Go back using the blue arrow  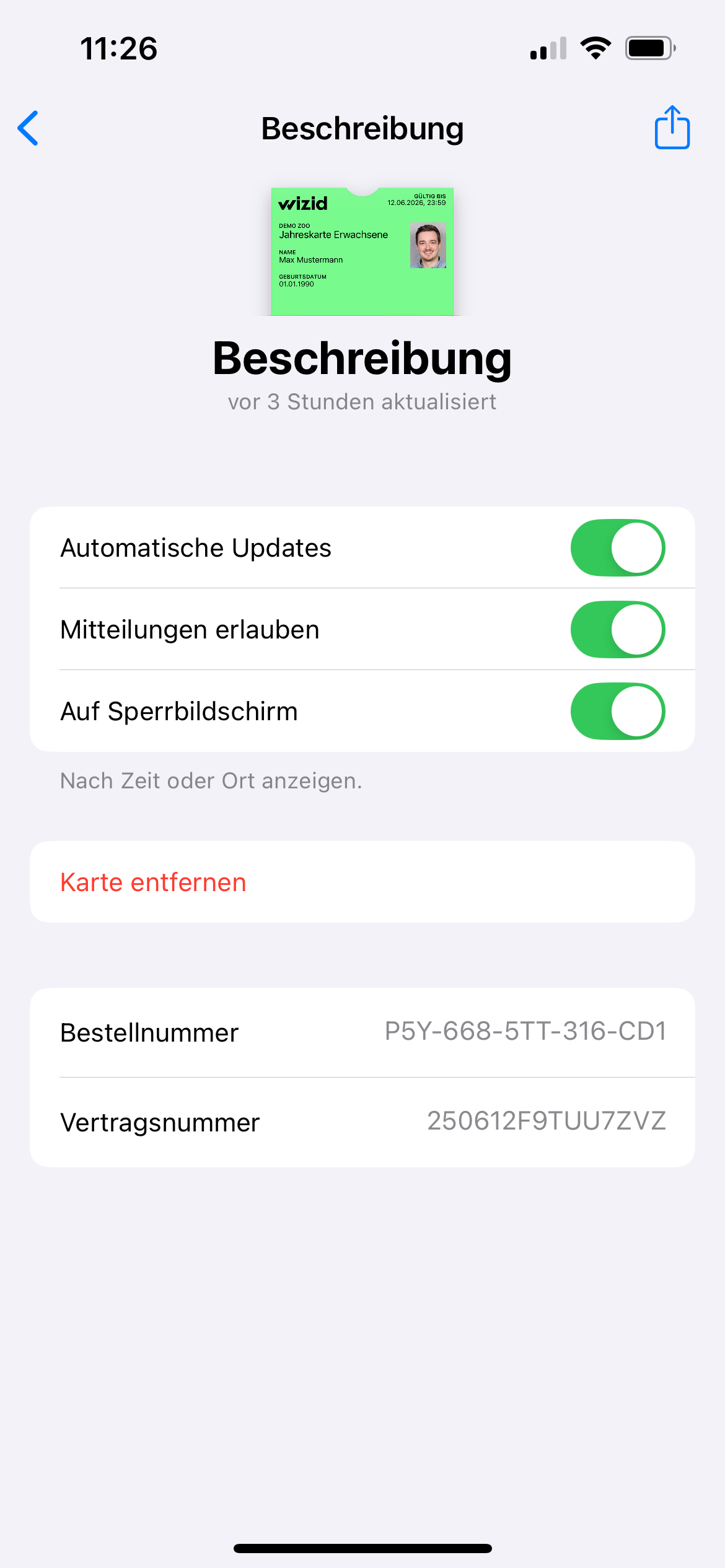tap(29, 128)
